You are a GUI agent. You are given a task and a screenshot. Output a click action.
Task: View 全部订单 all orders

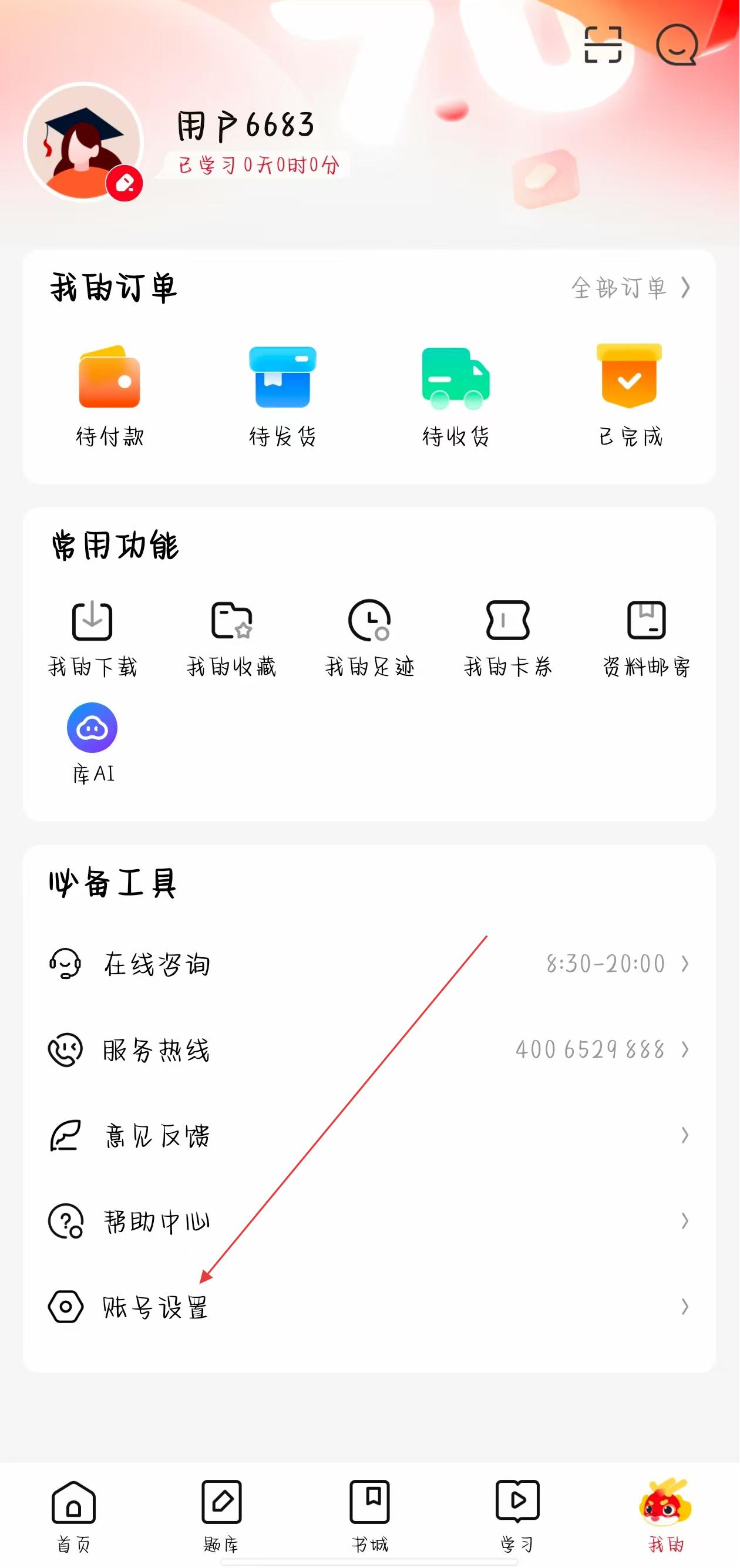click(x=629, y=288)
